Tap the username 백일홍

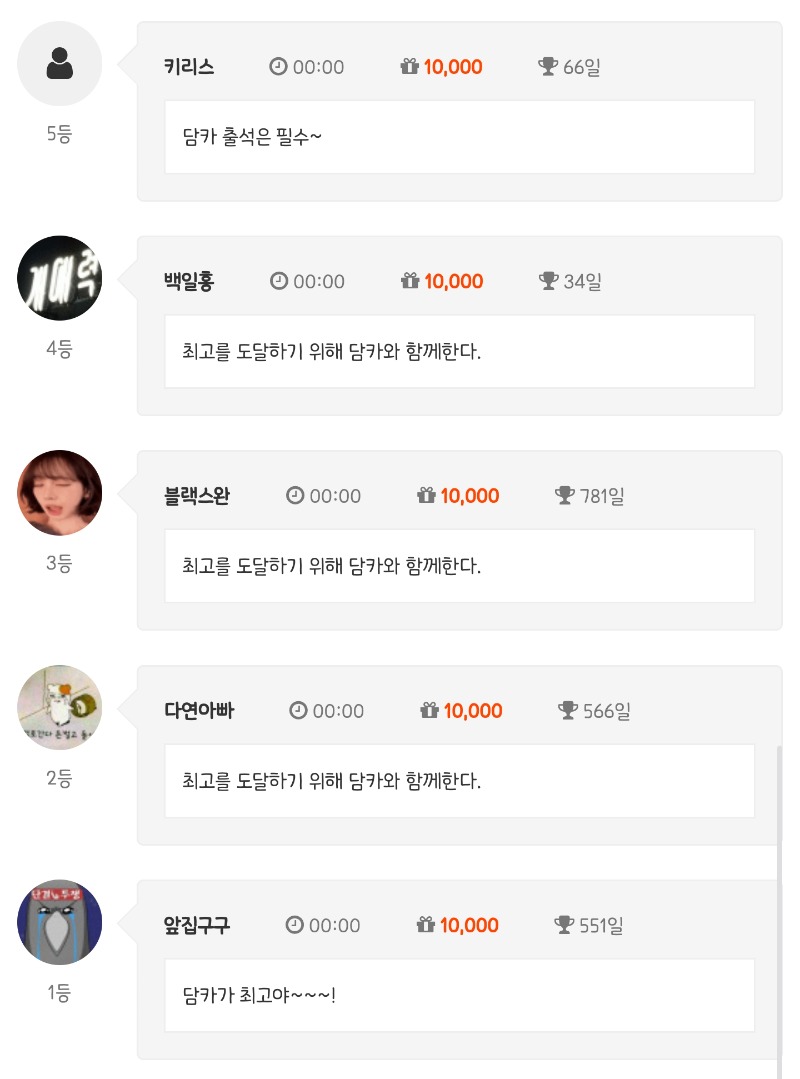click(189, 282)
